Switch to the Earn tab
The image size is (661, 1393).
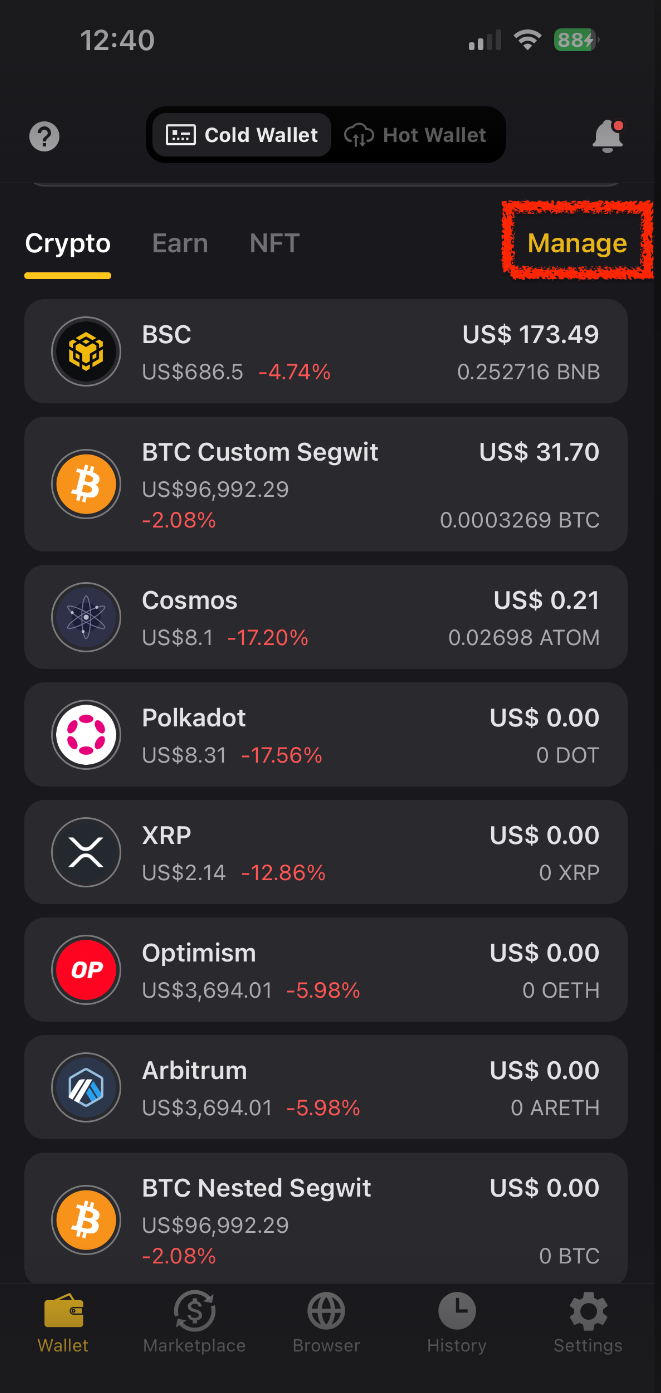pos(180,243)
